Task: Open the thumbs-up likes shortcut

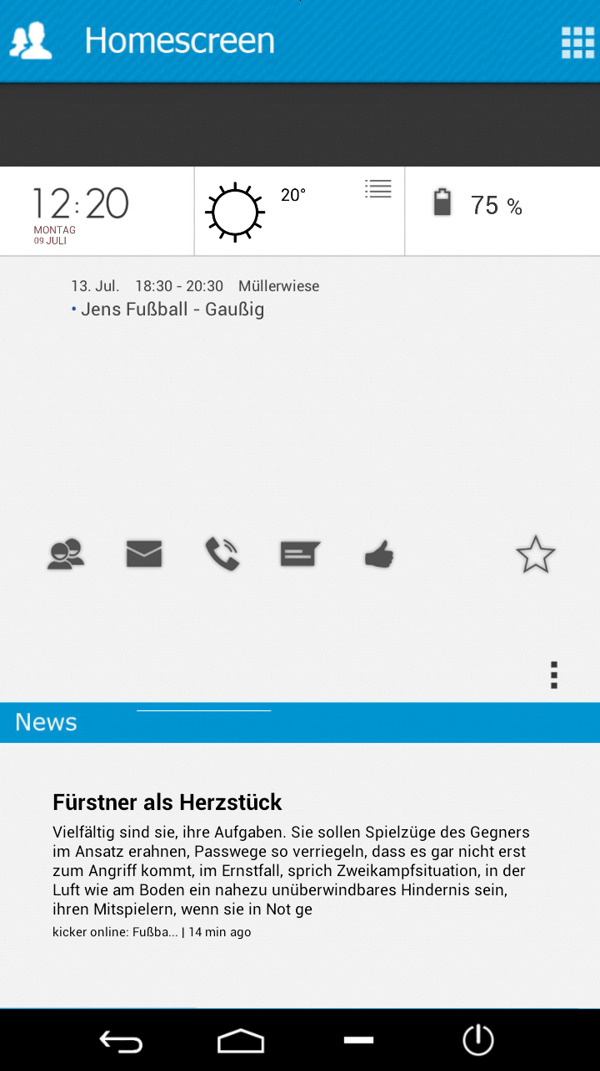Action: click(x=379, y=554)
